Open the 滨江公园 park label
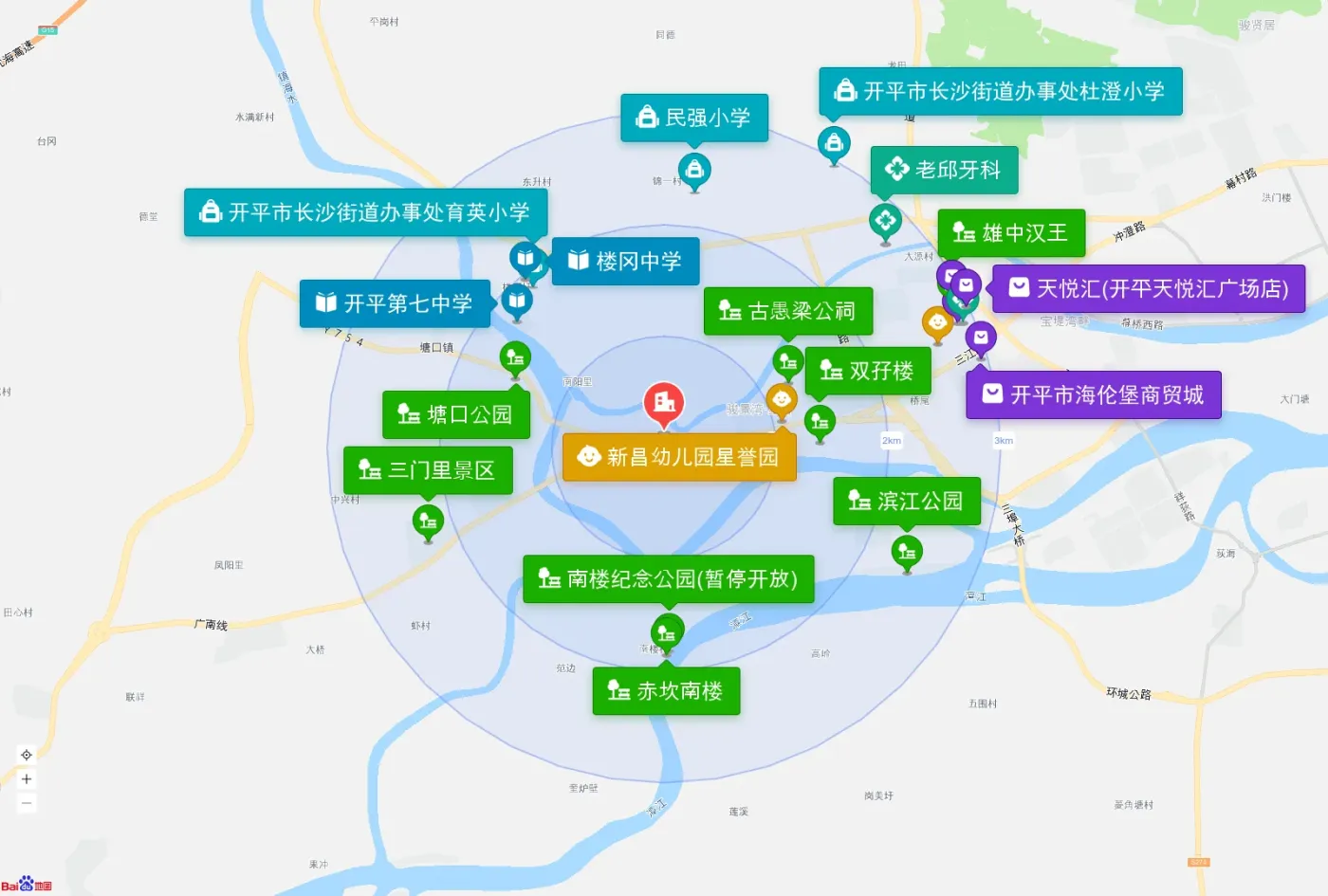The image size is (1328, 896). [x=906, y=501]
